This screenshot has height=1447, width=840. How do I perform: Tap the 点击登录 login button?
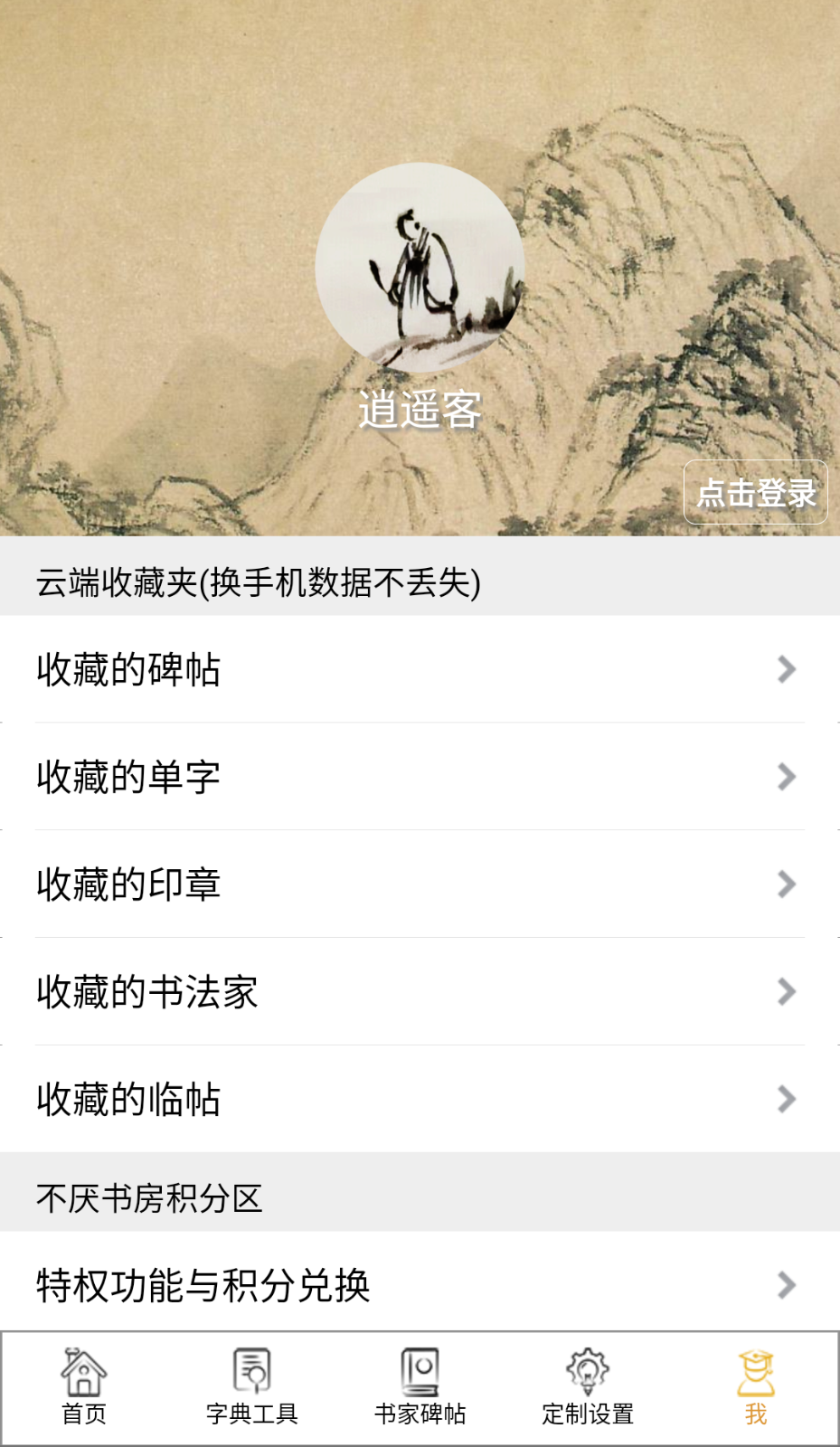(x=756, y=492)
